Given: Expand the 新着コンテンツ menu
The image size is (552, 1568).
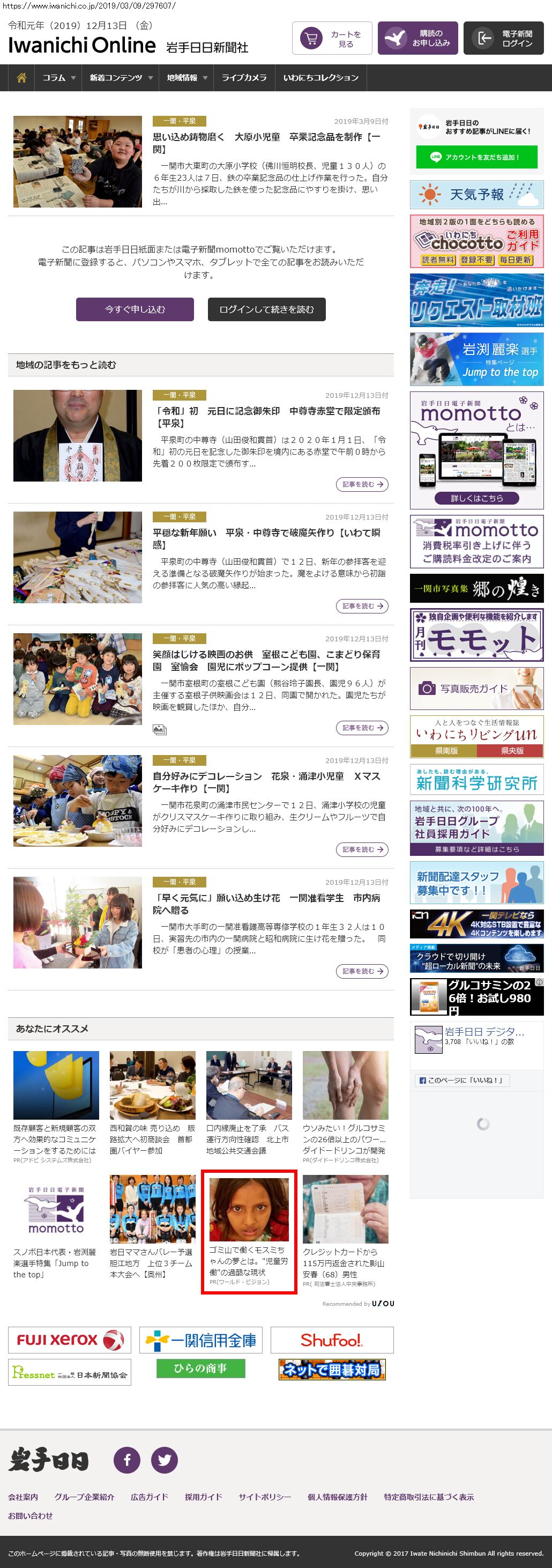Looking at the screenshot, I should point(121,78).
